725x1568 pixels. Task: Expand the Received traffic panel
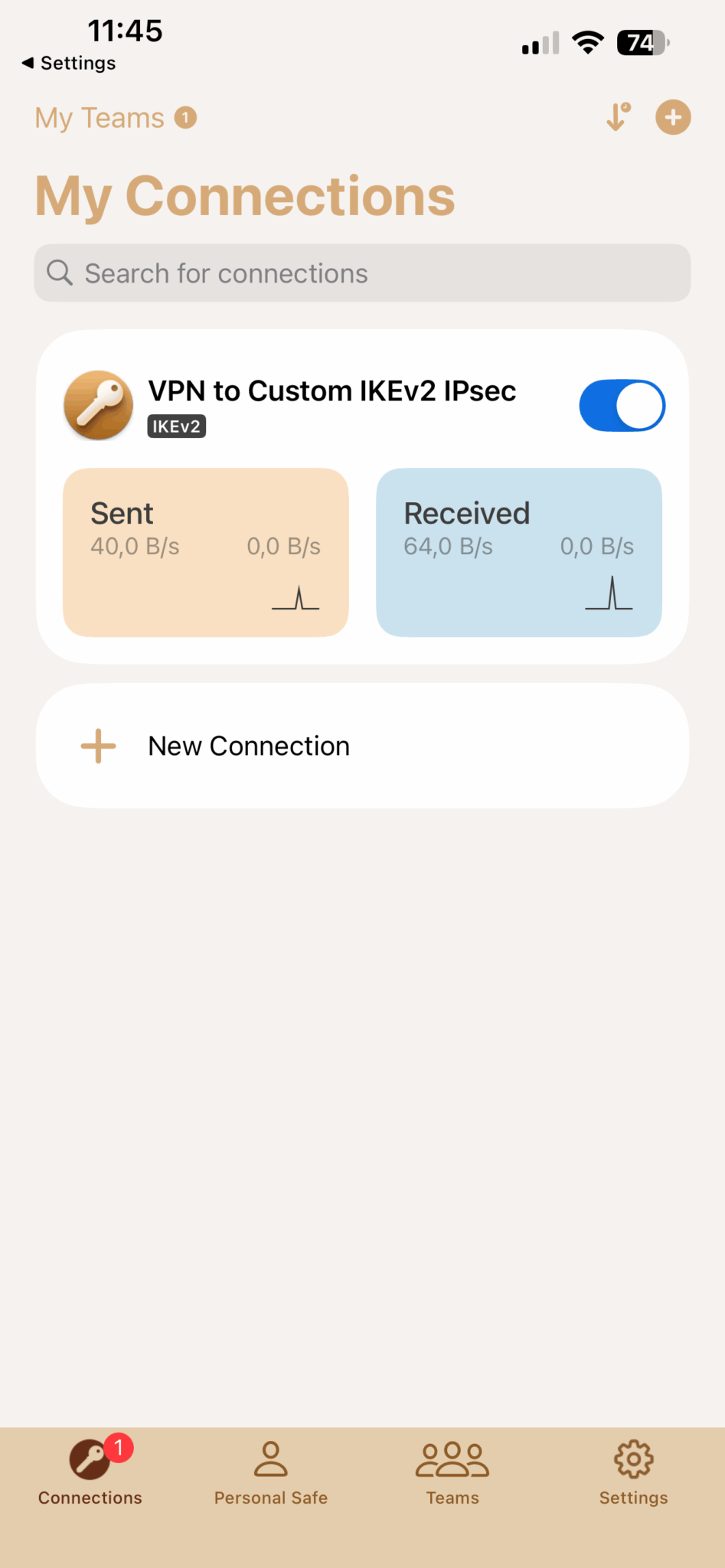[x=518, y=553]
